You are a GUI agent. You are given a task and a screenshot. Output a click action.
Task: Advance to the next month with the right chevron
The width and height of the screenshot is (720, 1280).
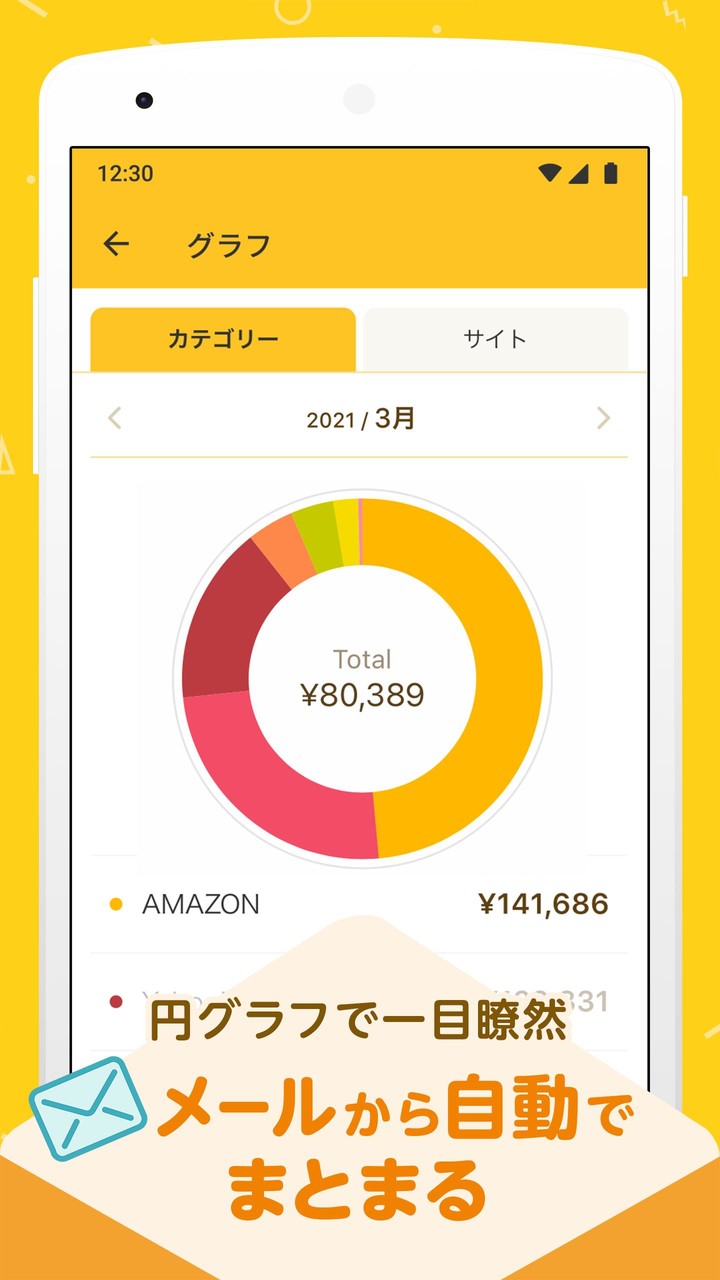click(x=603, y=417)
